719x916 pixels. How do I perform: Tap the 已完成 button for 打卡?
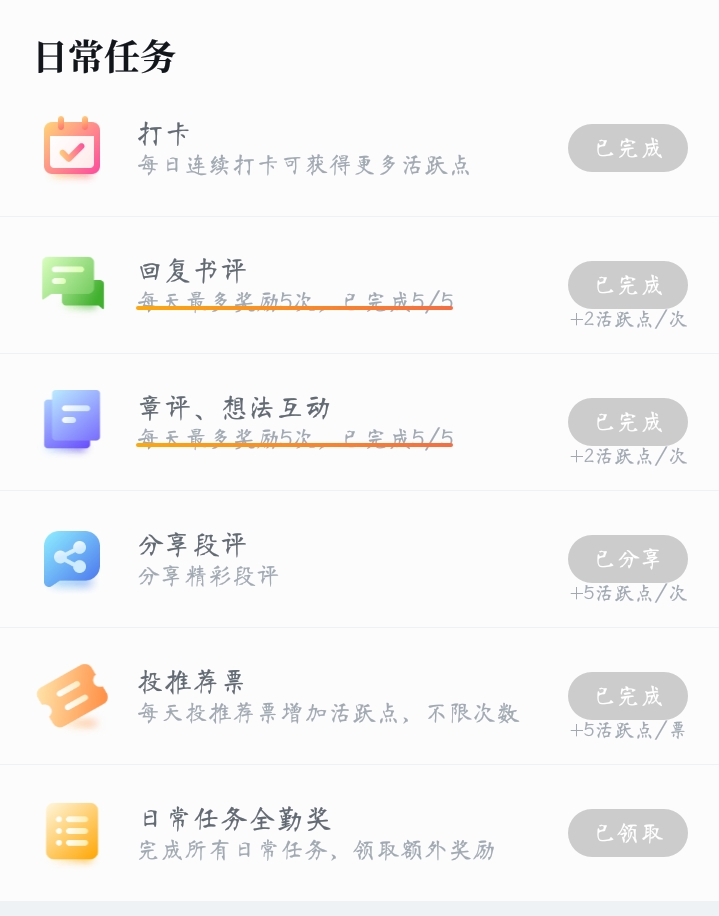tap(627, 148)
